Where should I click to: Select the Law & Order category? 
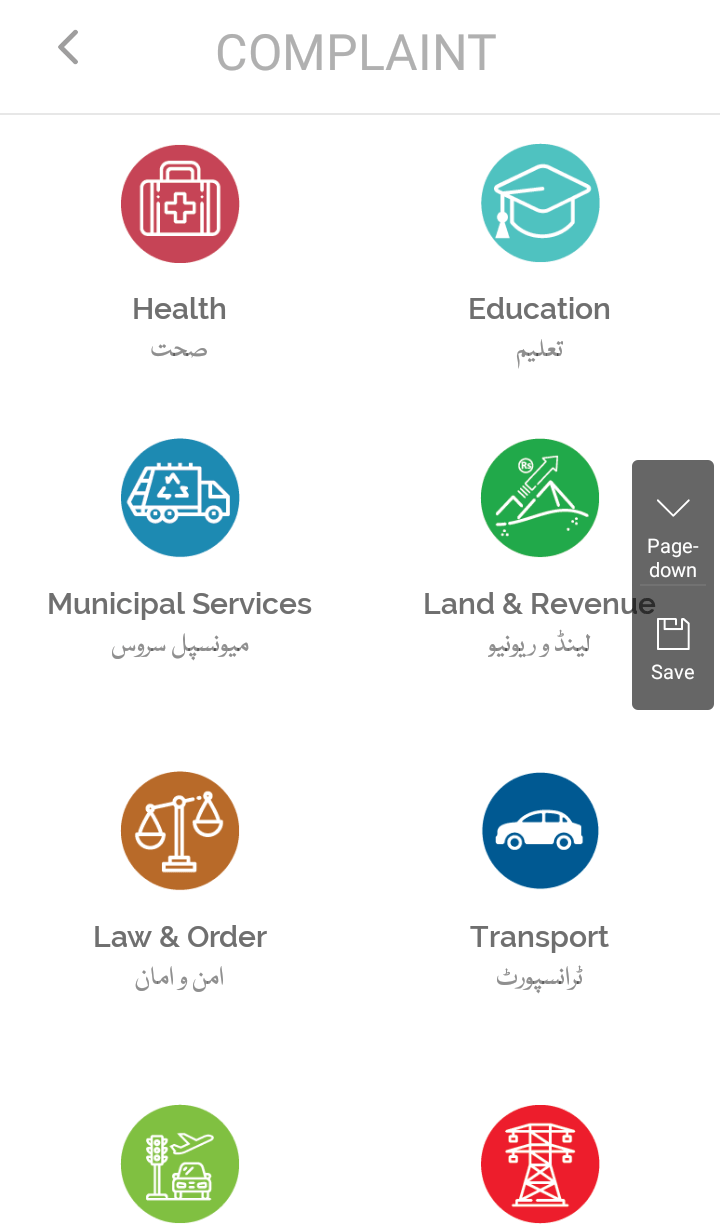180,831
